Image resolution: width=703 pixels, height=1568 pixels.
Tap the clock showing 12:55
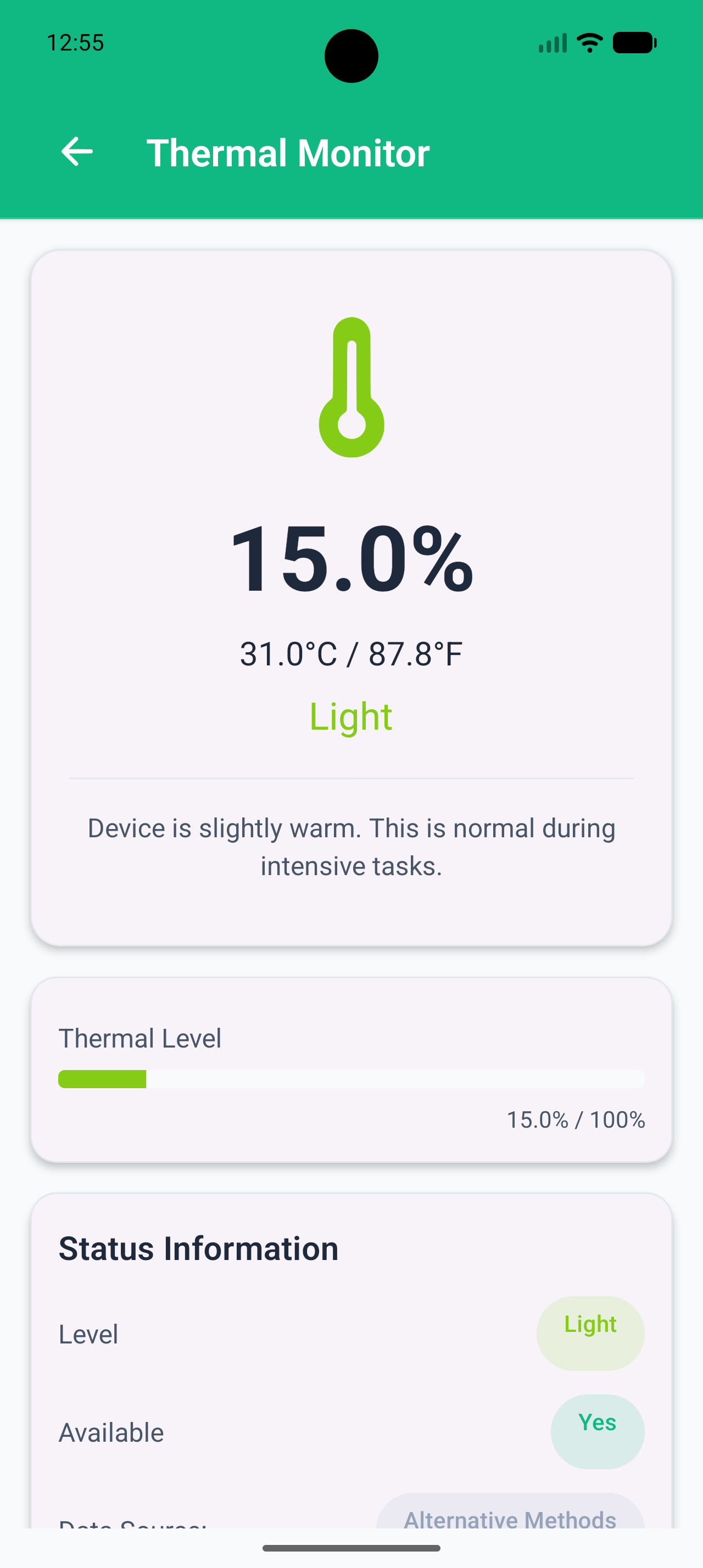[x=75, y=43]
